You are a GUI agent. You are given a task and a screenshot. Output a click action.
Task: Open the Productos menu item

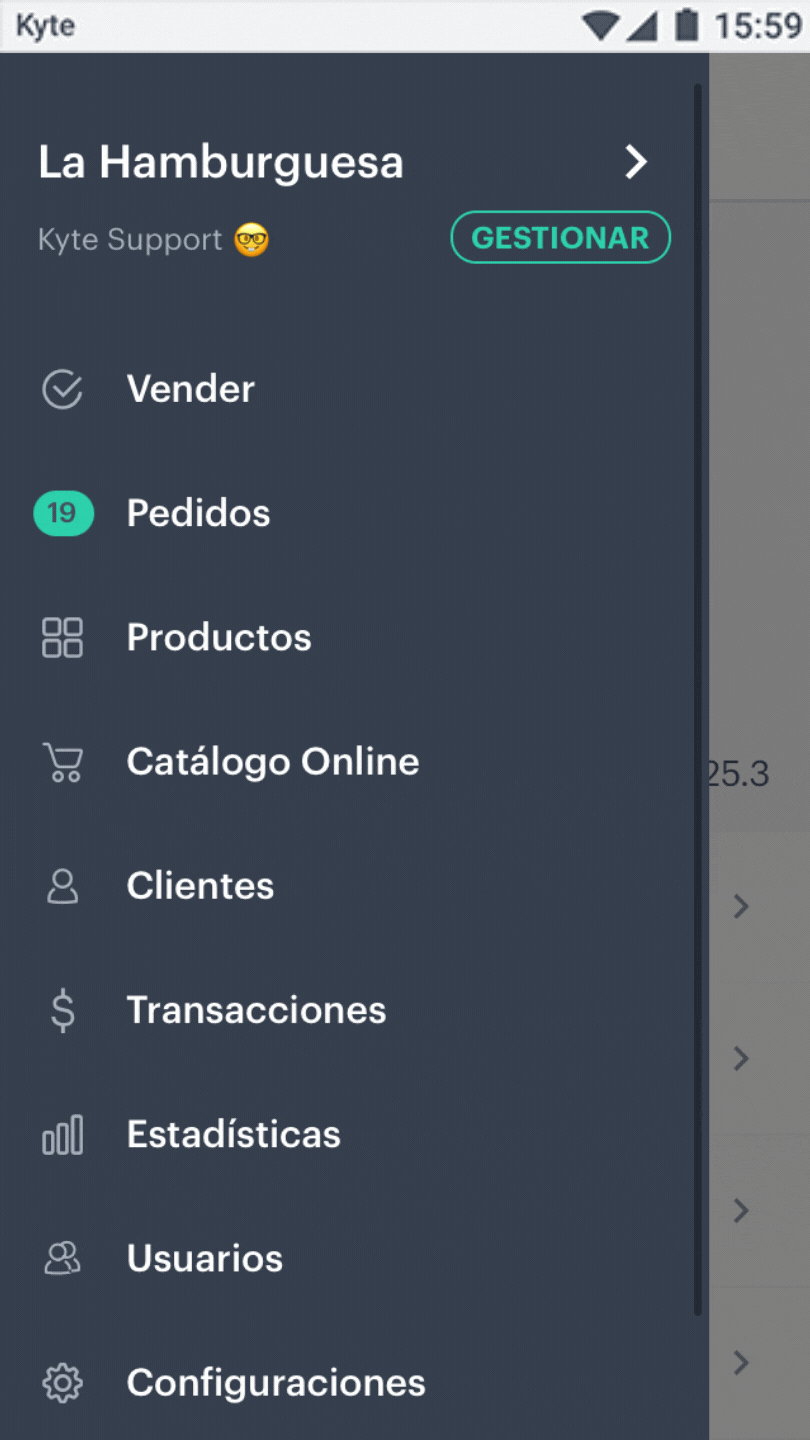click(218, 637)
